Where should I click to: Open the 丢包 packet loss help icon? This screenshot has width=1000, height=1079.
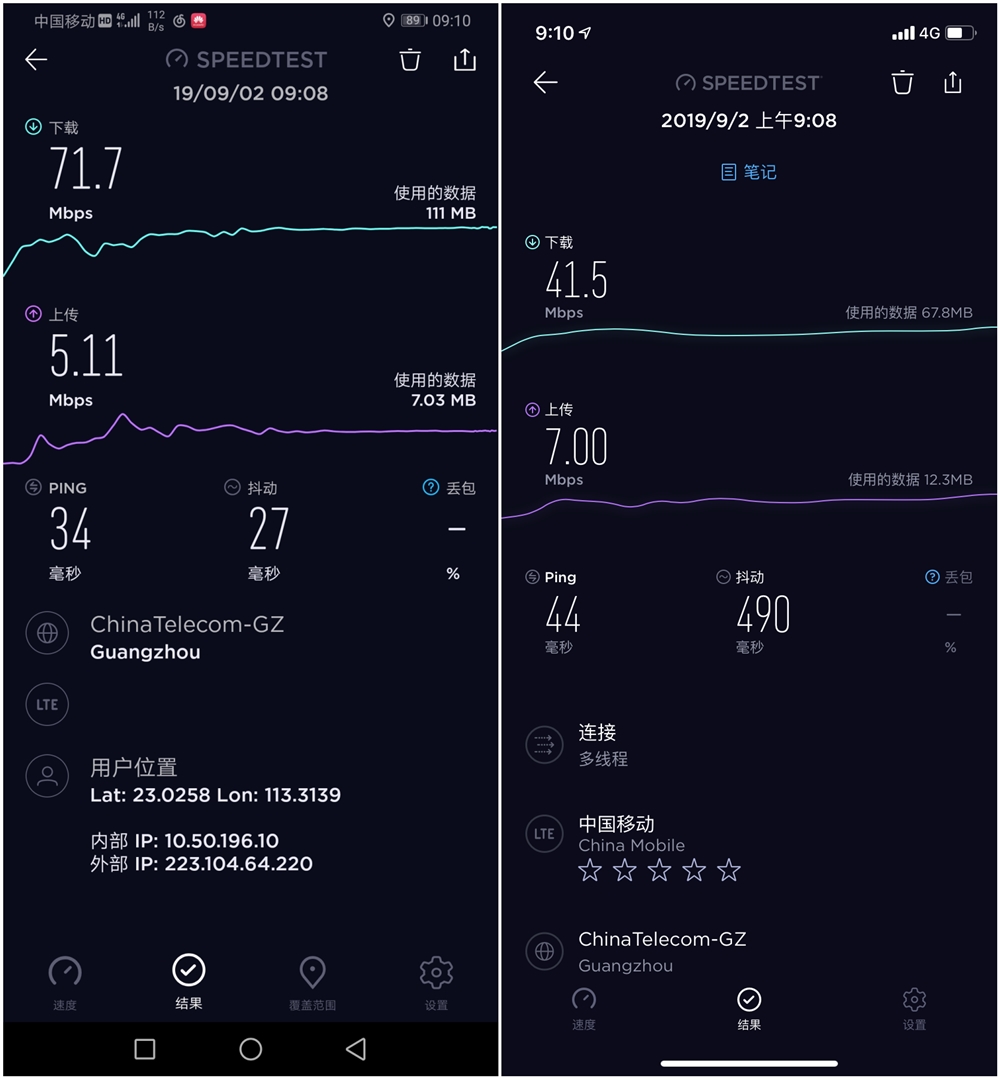tap(430, 488)
